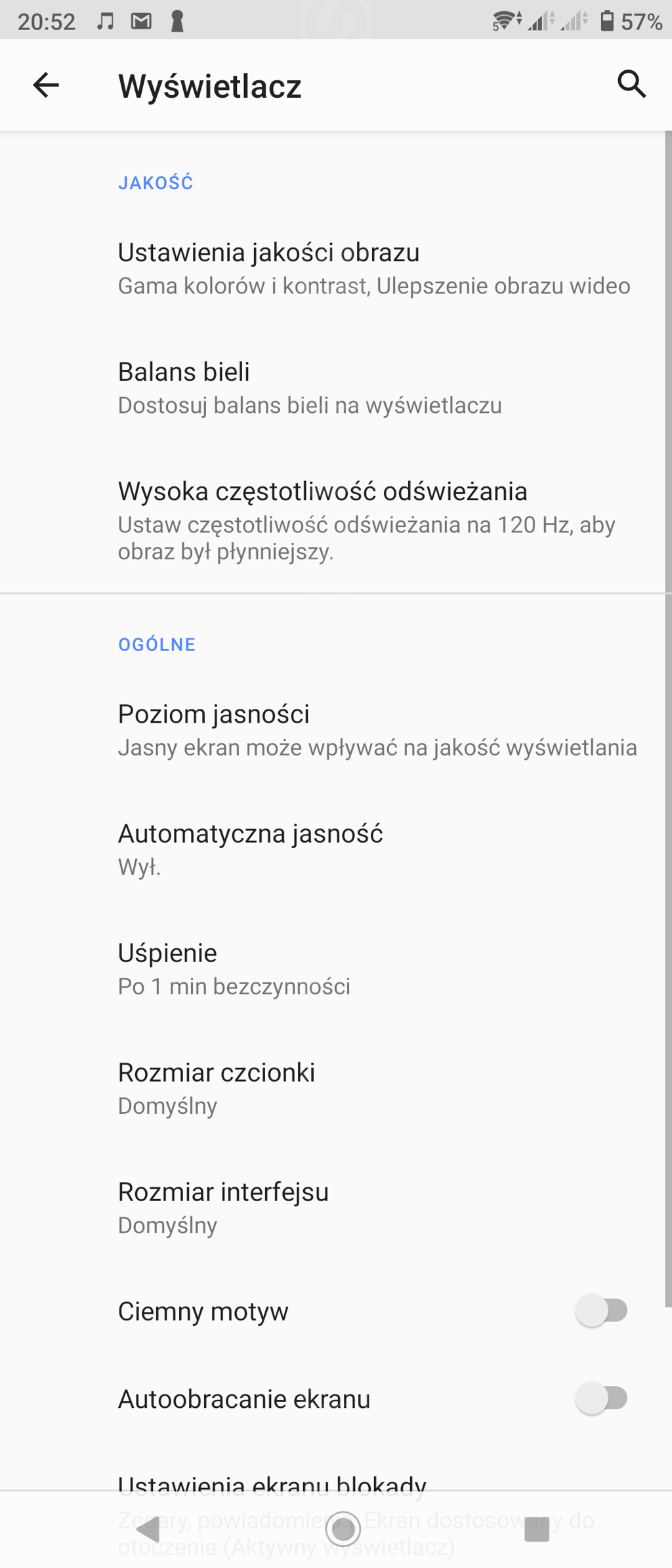Open recent apps from navigation bar
The height and width of the screenshot is (1568, 672).
click(536, 1529)
